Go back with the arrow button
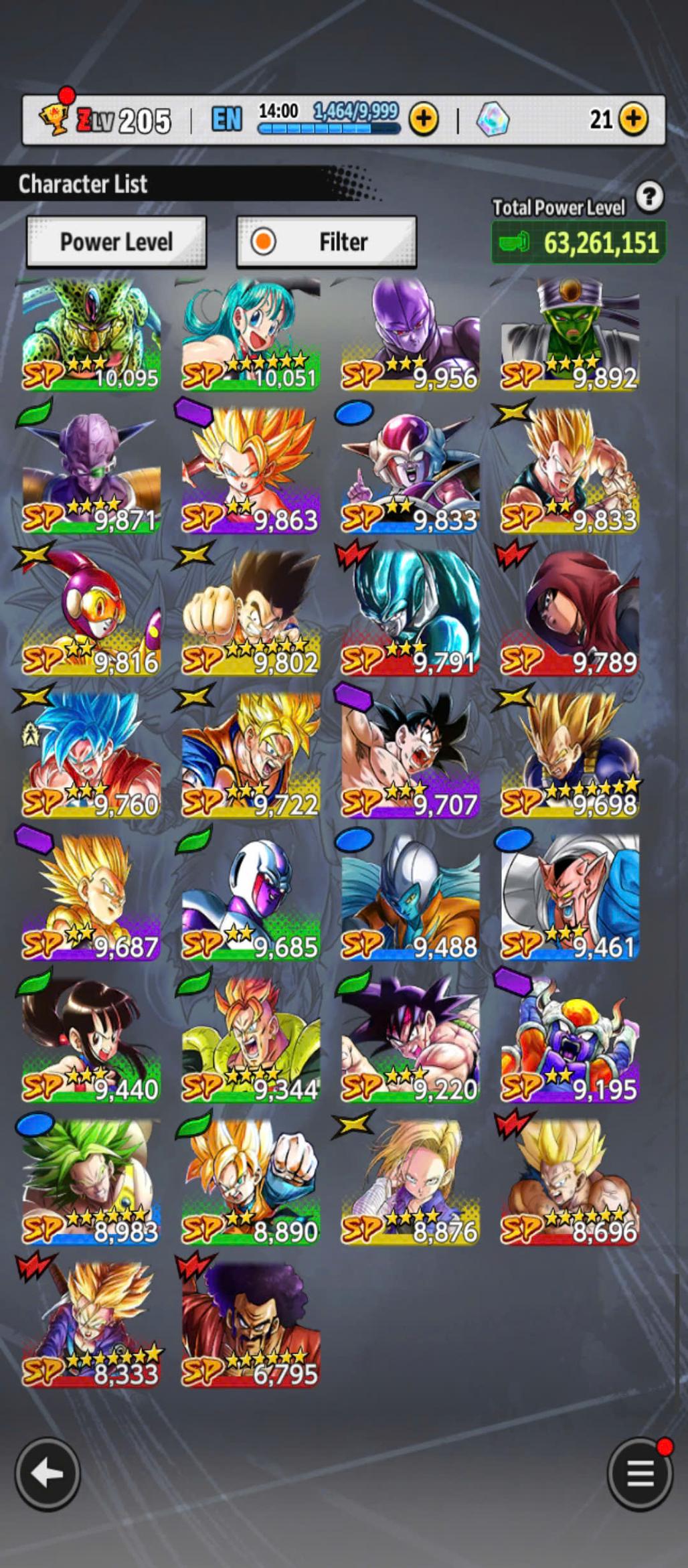 click(48, 1473)
